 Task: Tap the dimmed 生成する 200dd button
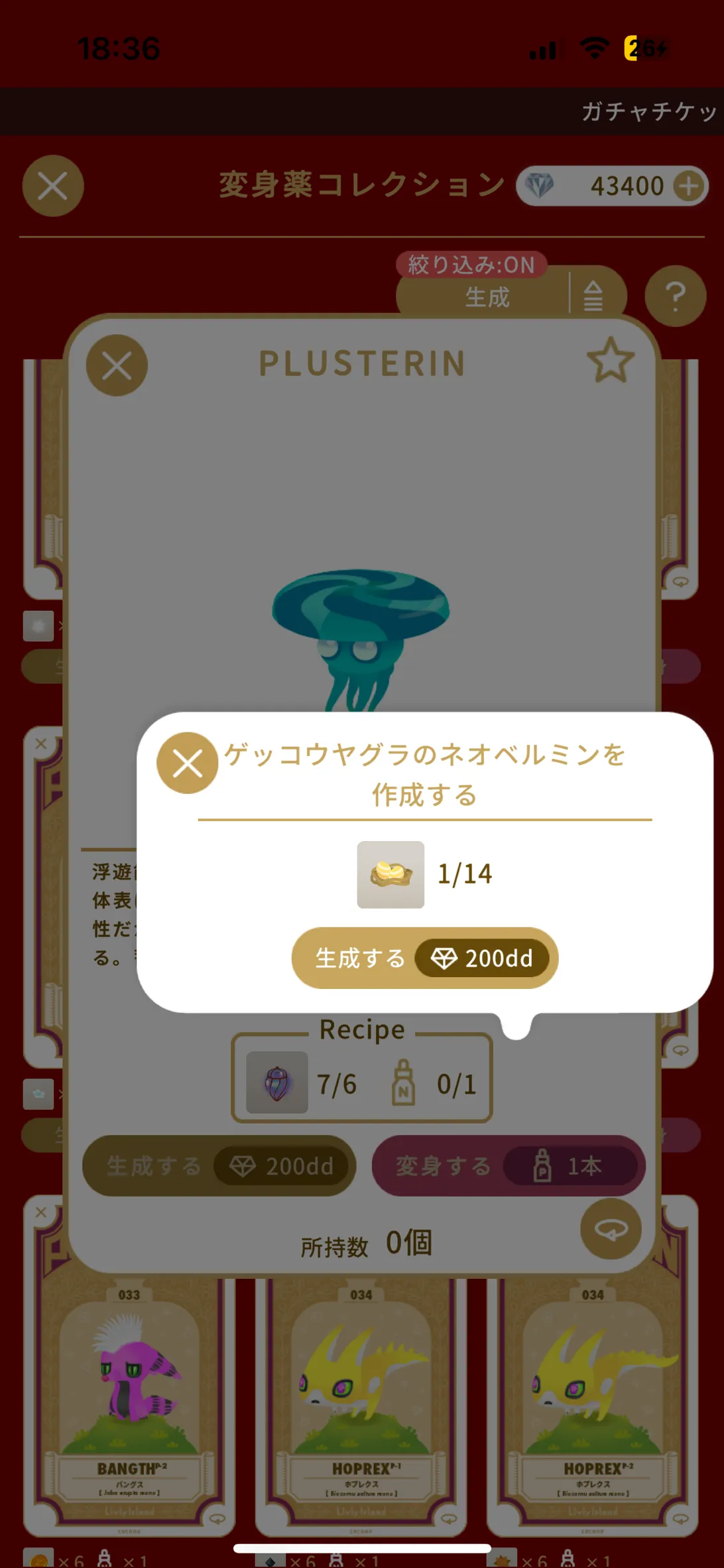(x=219, y=1165)
